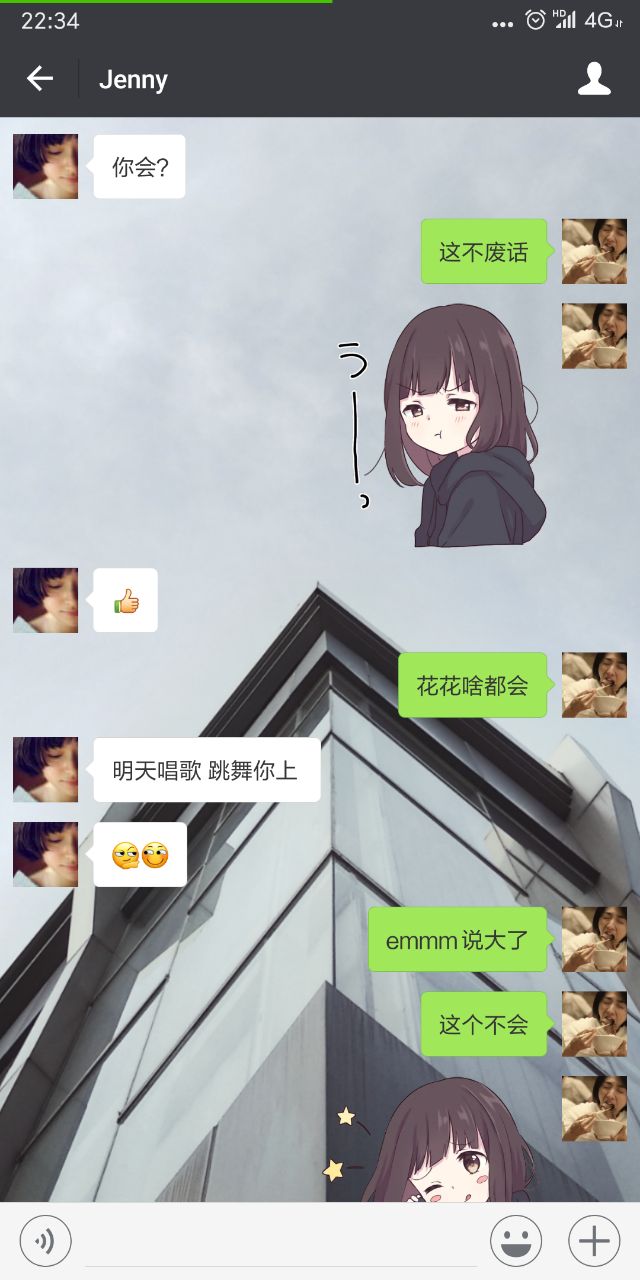Tap my avatar beside emmm 说大了
Image resolution: width=640 pixels, height=1280 pixels.
pos(594,939)
